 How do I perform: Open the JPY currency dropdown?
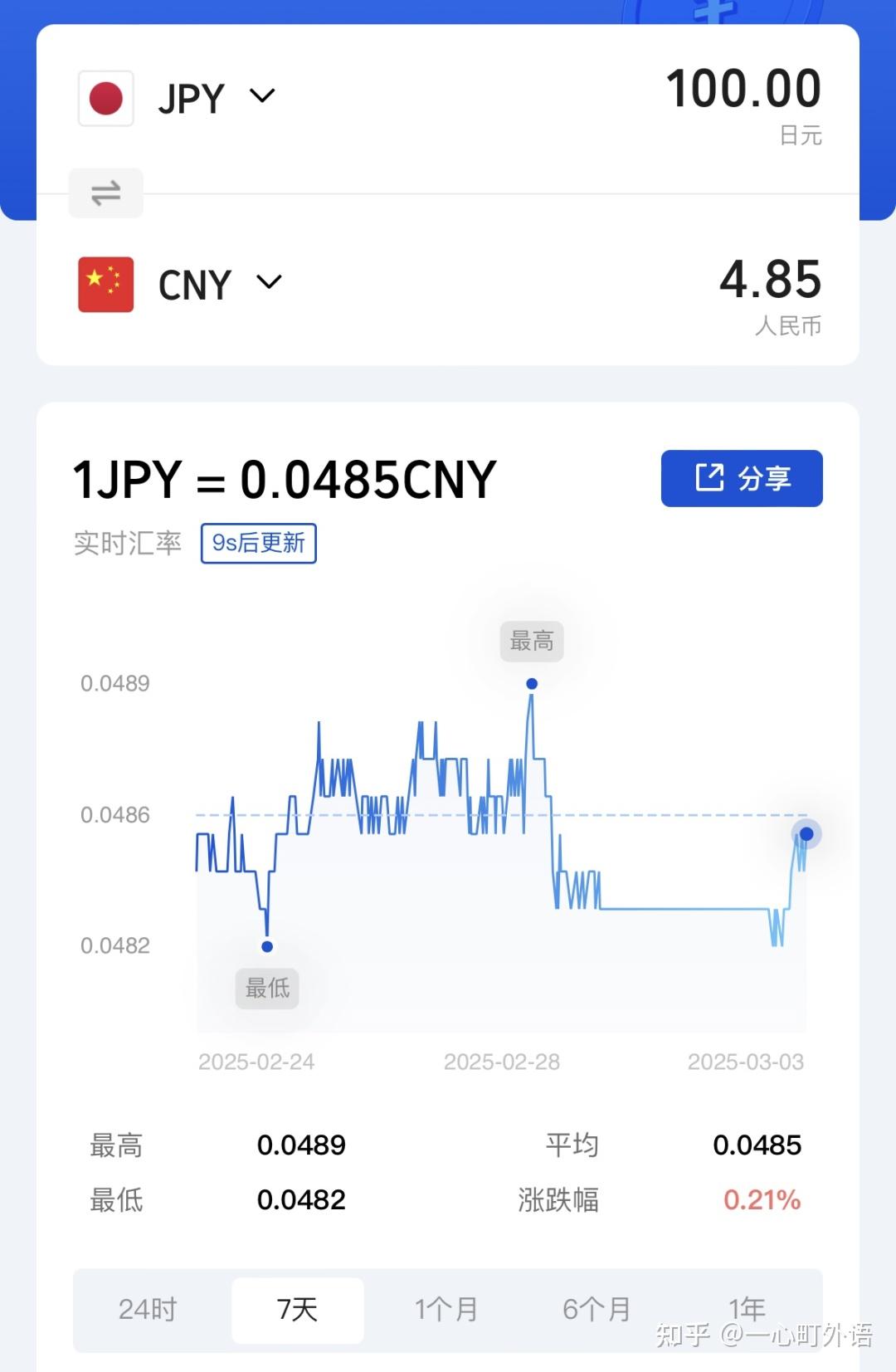(261, 96)
